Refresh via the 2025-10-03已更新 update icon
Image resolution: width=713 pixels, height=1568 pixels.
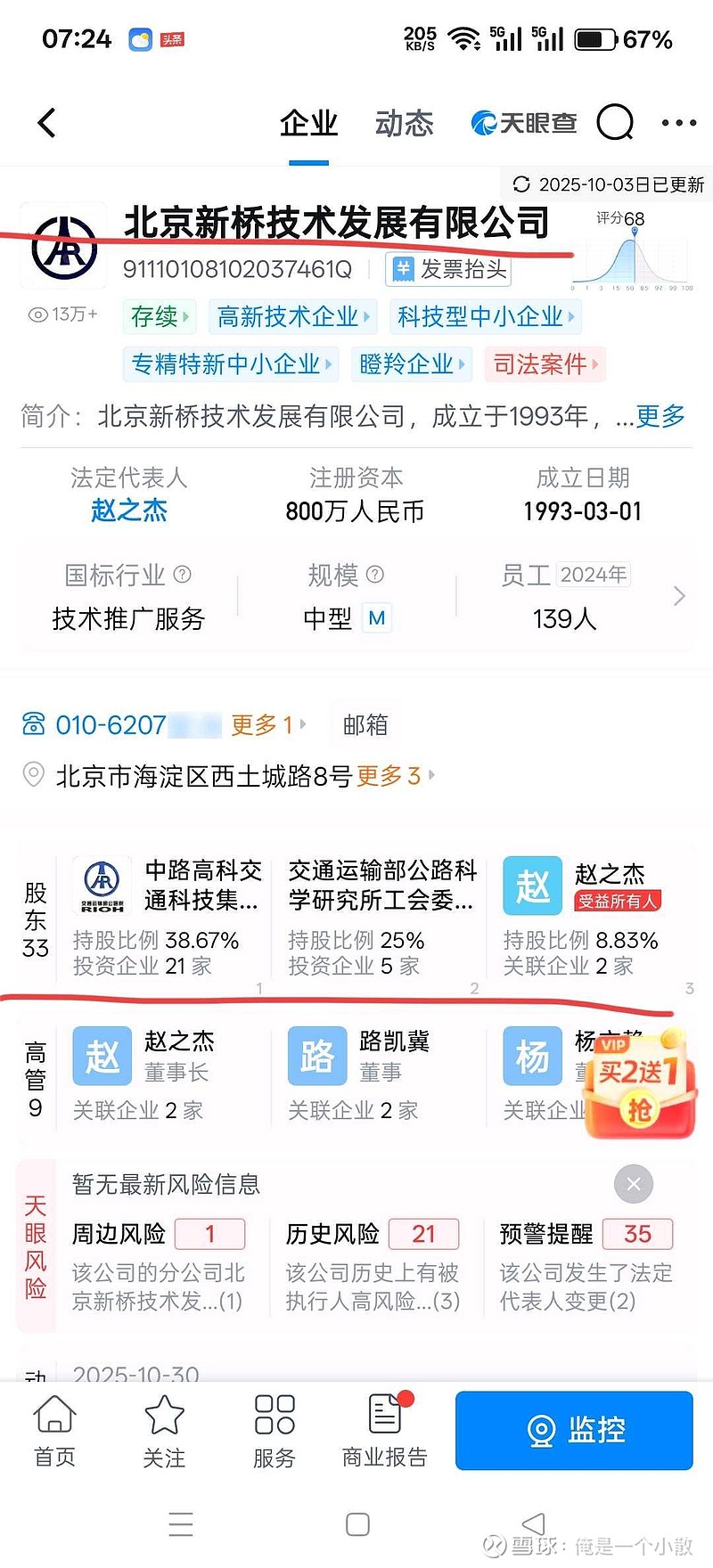pyautogui.click(x=521, y=185)
